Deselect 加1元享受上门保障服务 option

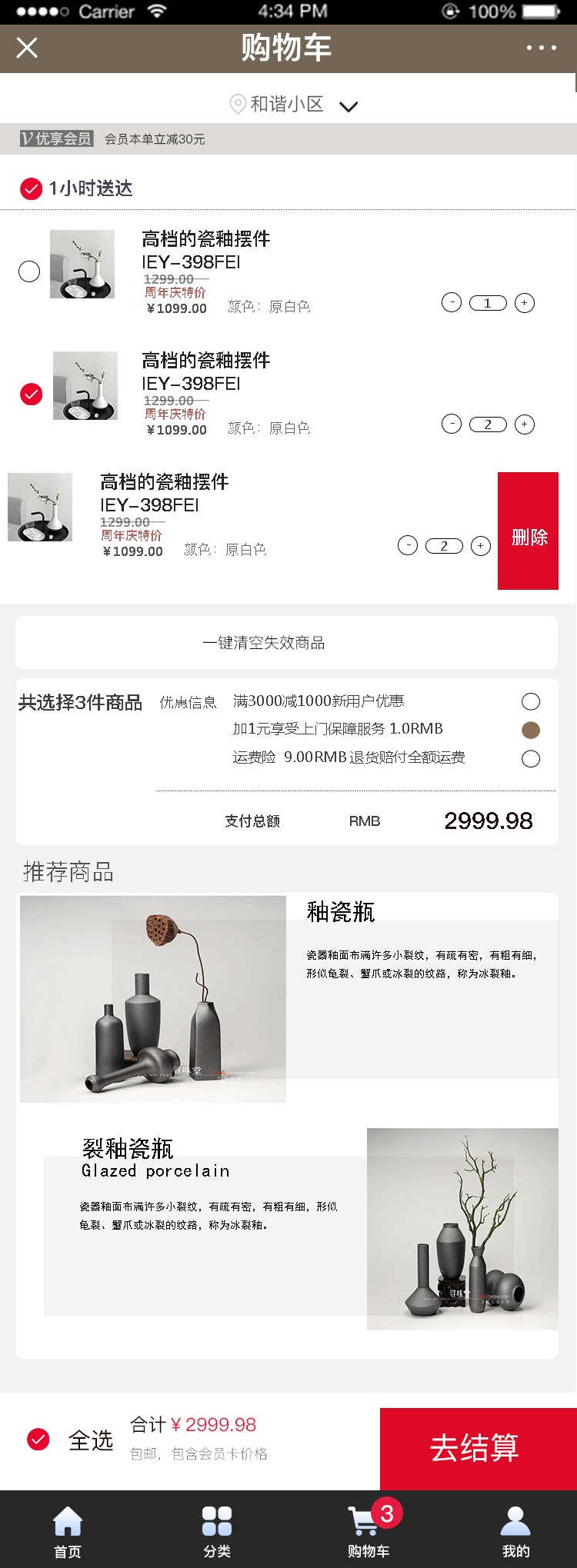coord(530,730)
